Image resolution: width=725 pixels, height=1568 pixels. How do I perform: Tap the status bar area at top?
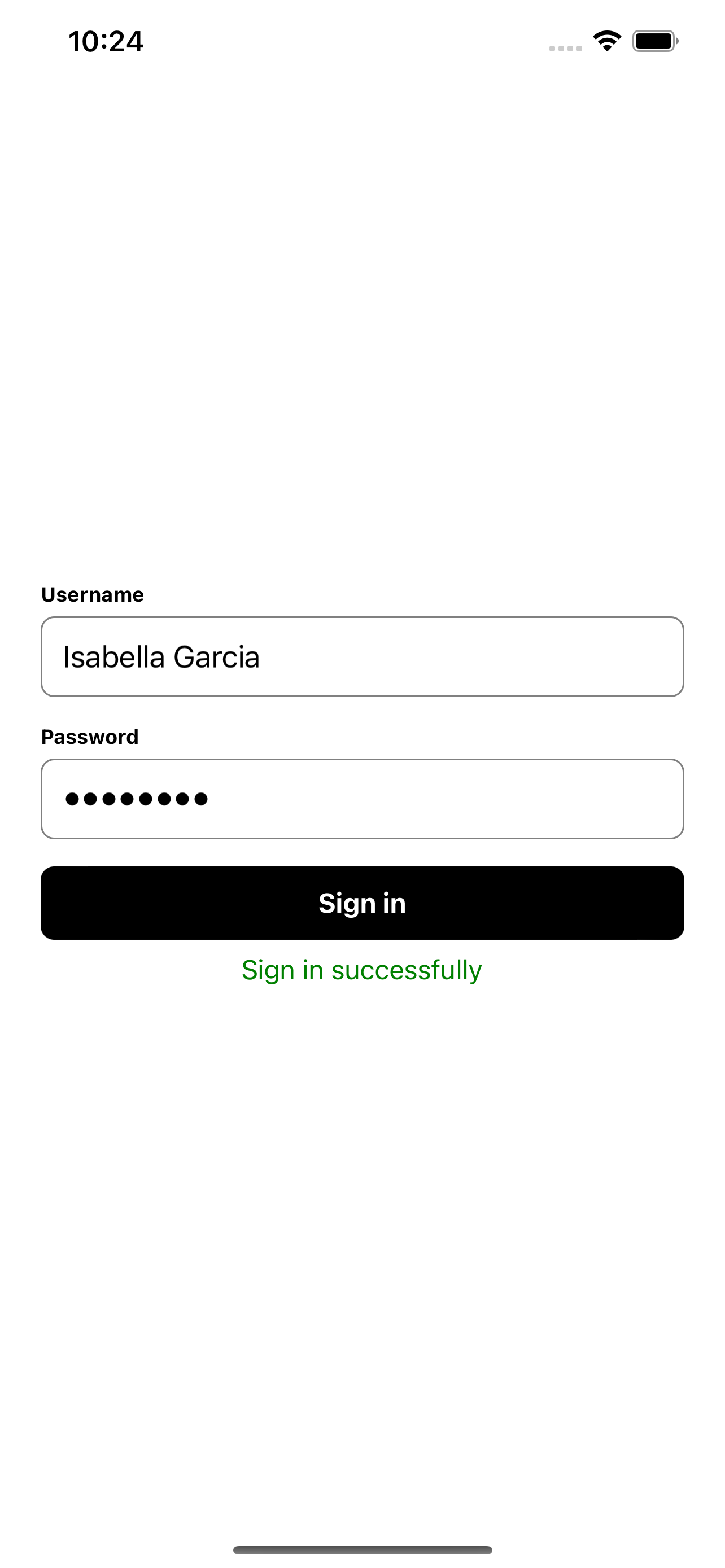tap(362, 41)
